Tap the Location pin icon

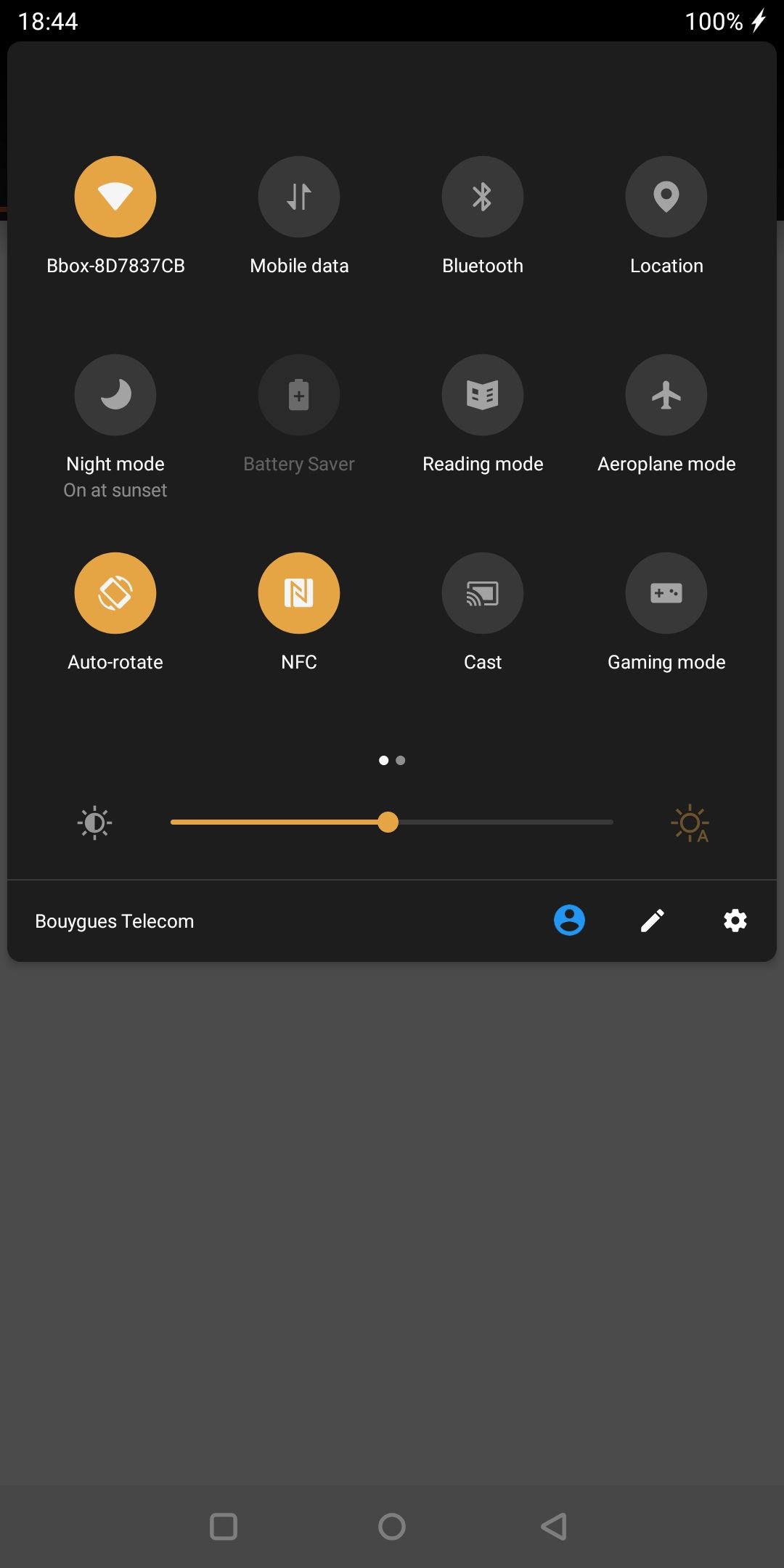coord(666,197)
